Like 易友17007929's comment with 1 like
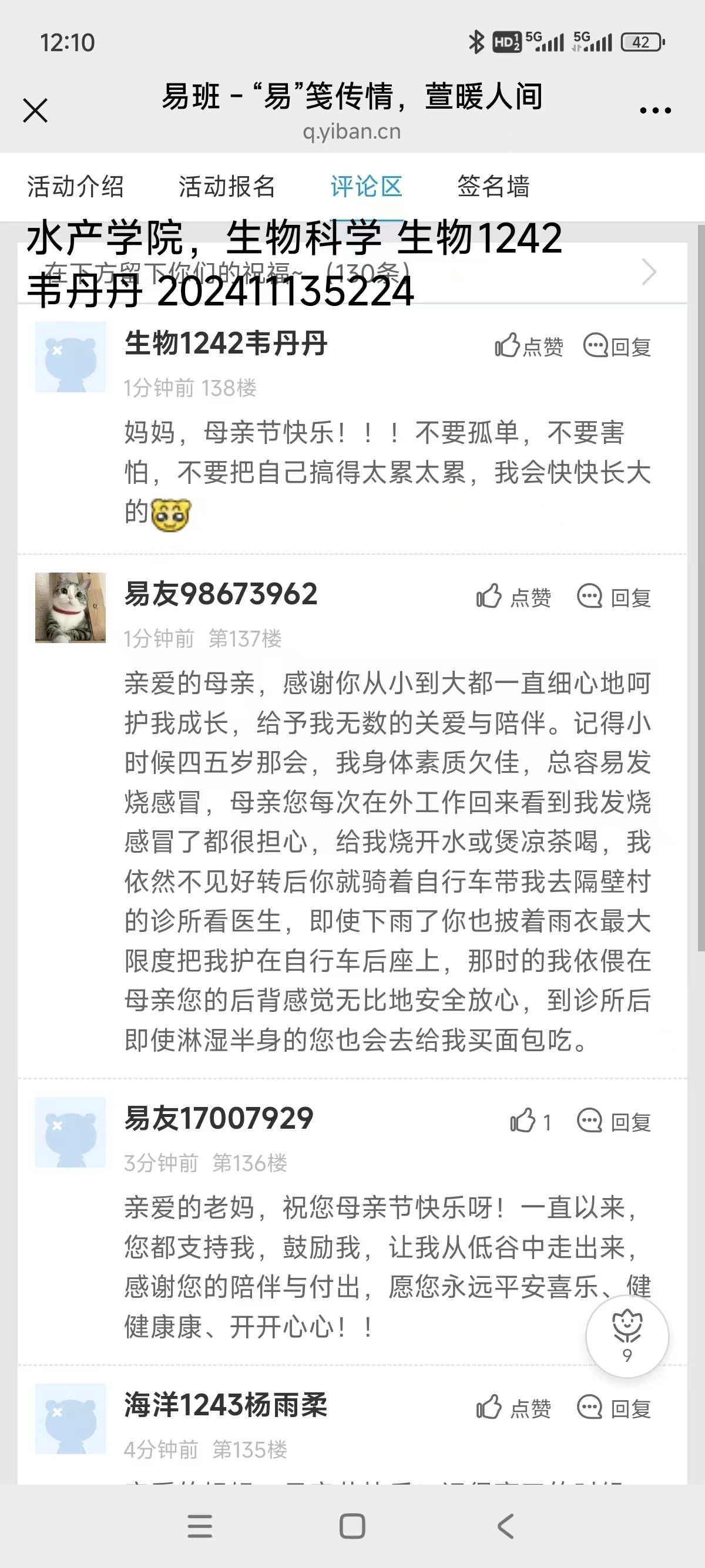 coord(531,1121)
